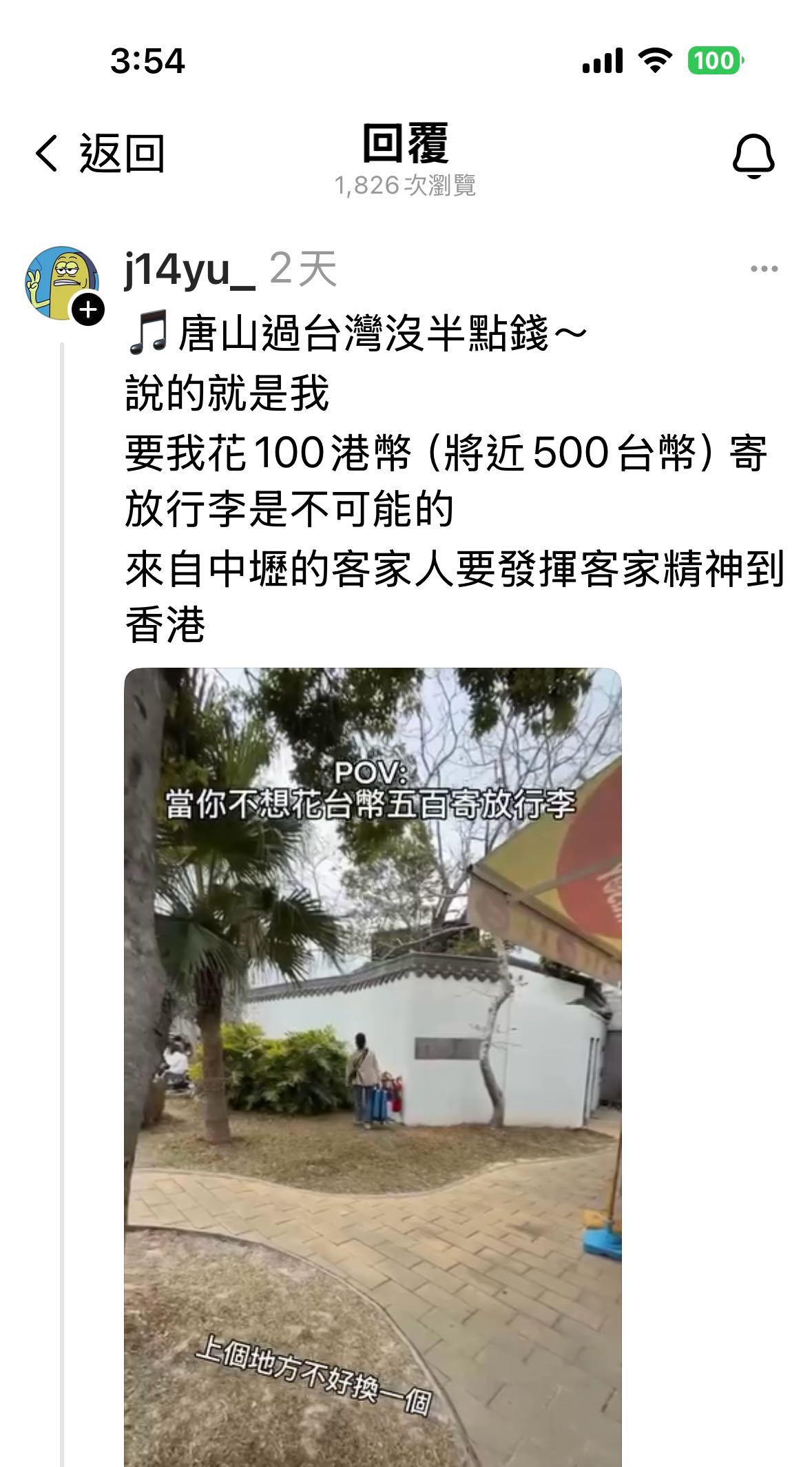Viewport: 812px width, 1467px height.
Task: Tap the battery level indicator control
Action: (x=714, y=61)
